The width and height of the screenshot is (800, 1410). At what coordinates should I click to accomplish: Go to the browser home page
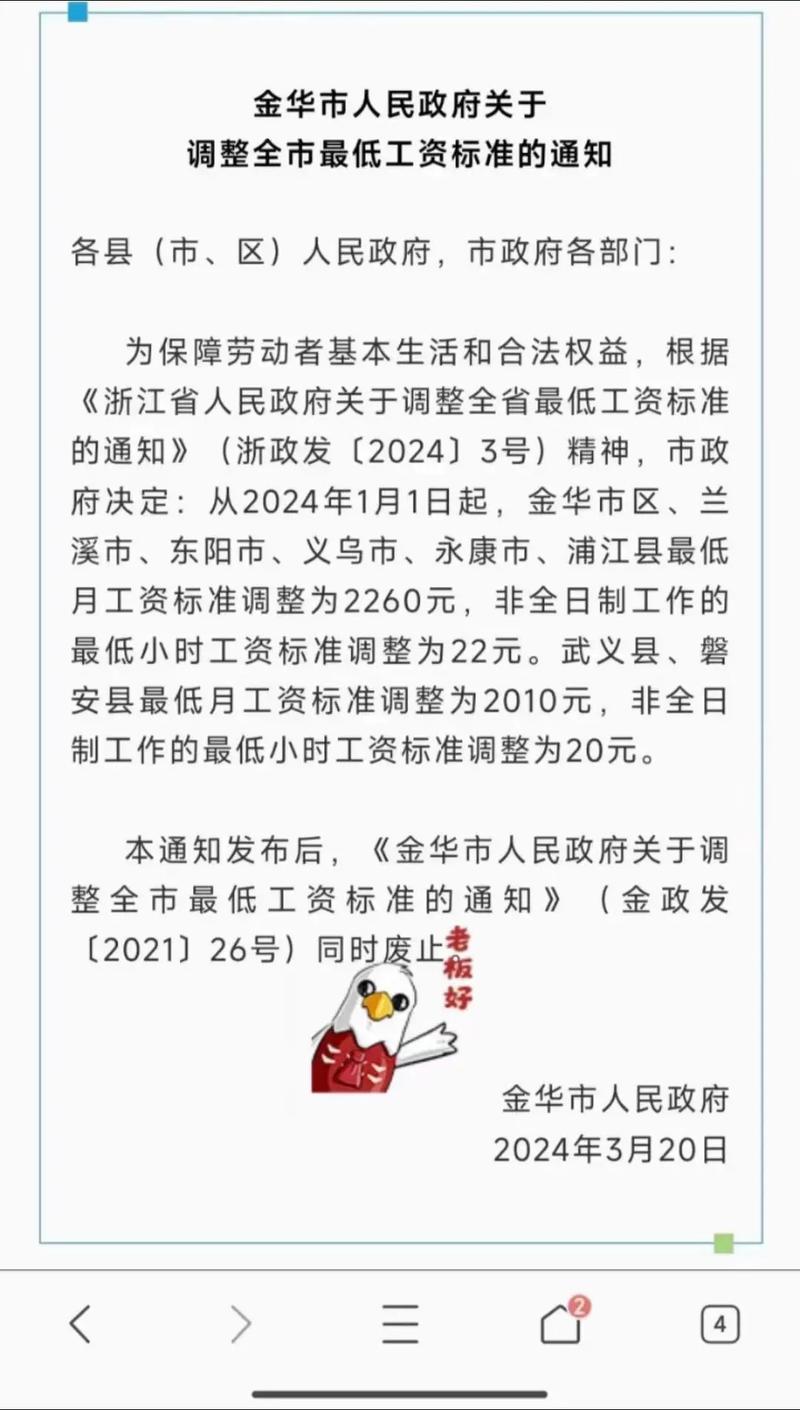coord(561,1324)
